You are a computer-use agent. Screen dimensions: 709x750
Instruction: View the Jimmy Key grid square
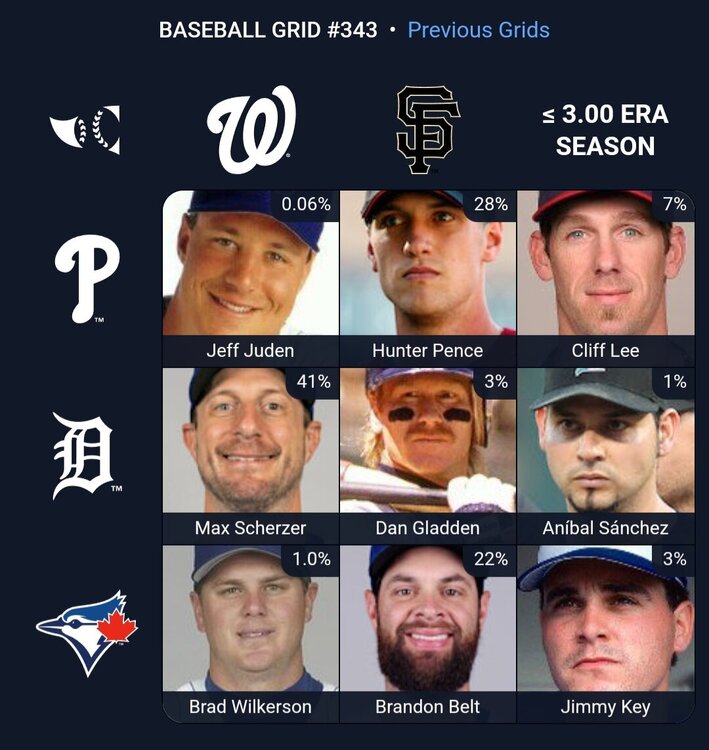605,632
